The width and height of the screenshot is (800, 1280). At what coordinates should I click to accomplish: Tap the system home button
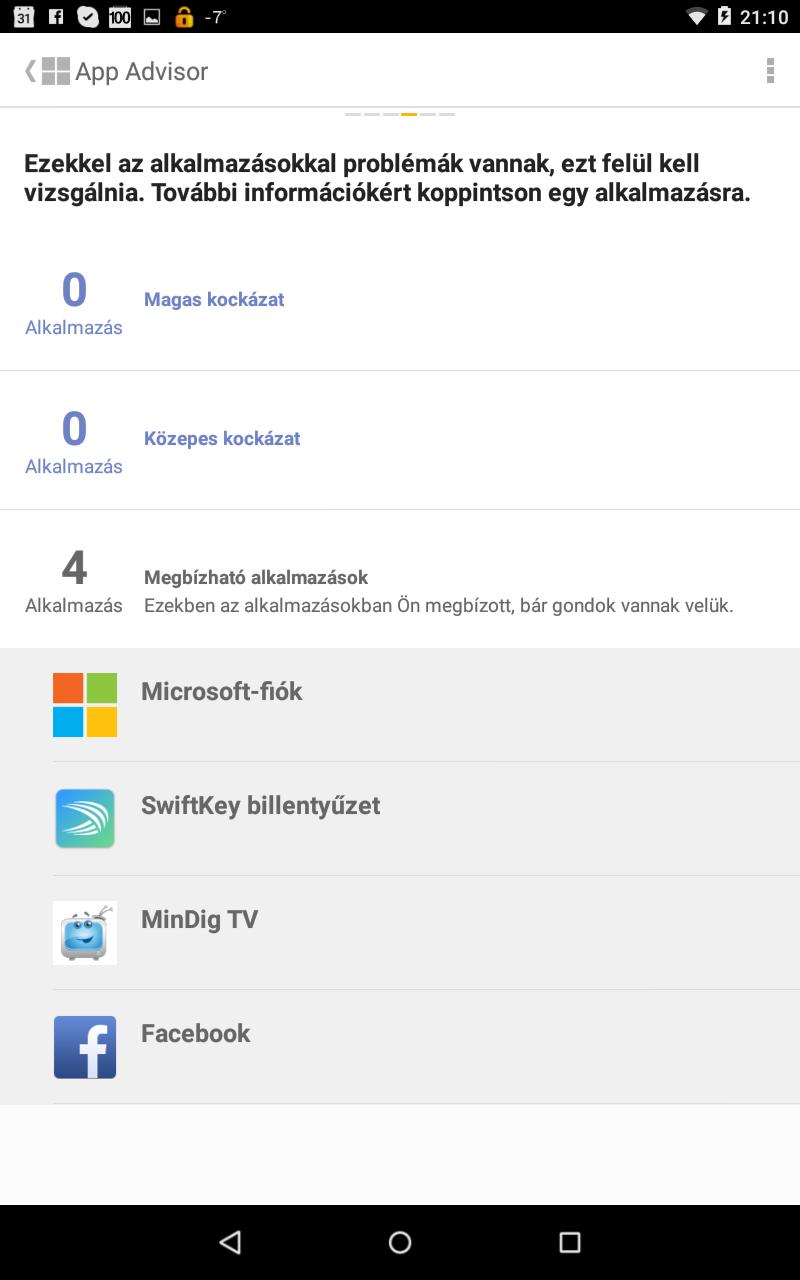click(400, 1242)
